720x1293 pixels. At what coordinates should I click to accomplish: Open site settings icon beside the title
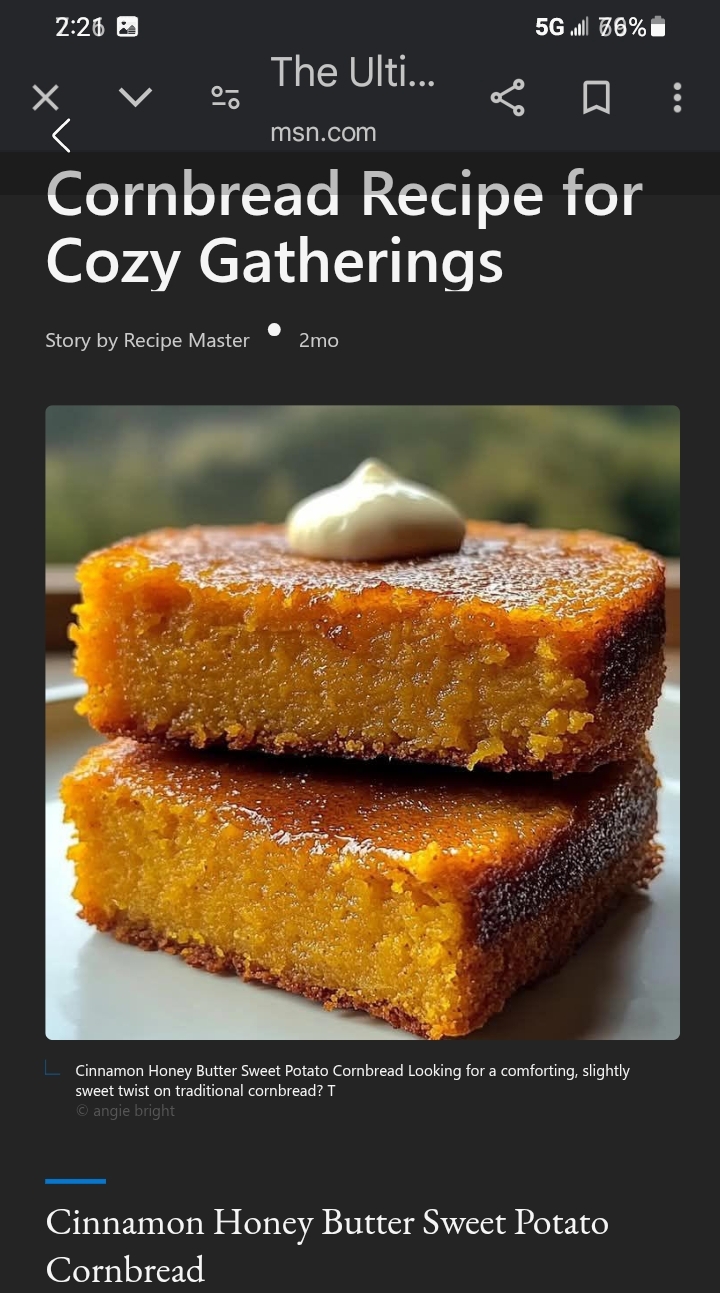[225, 97]
